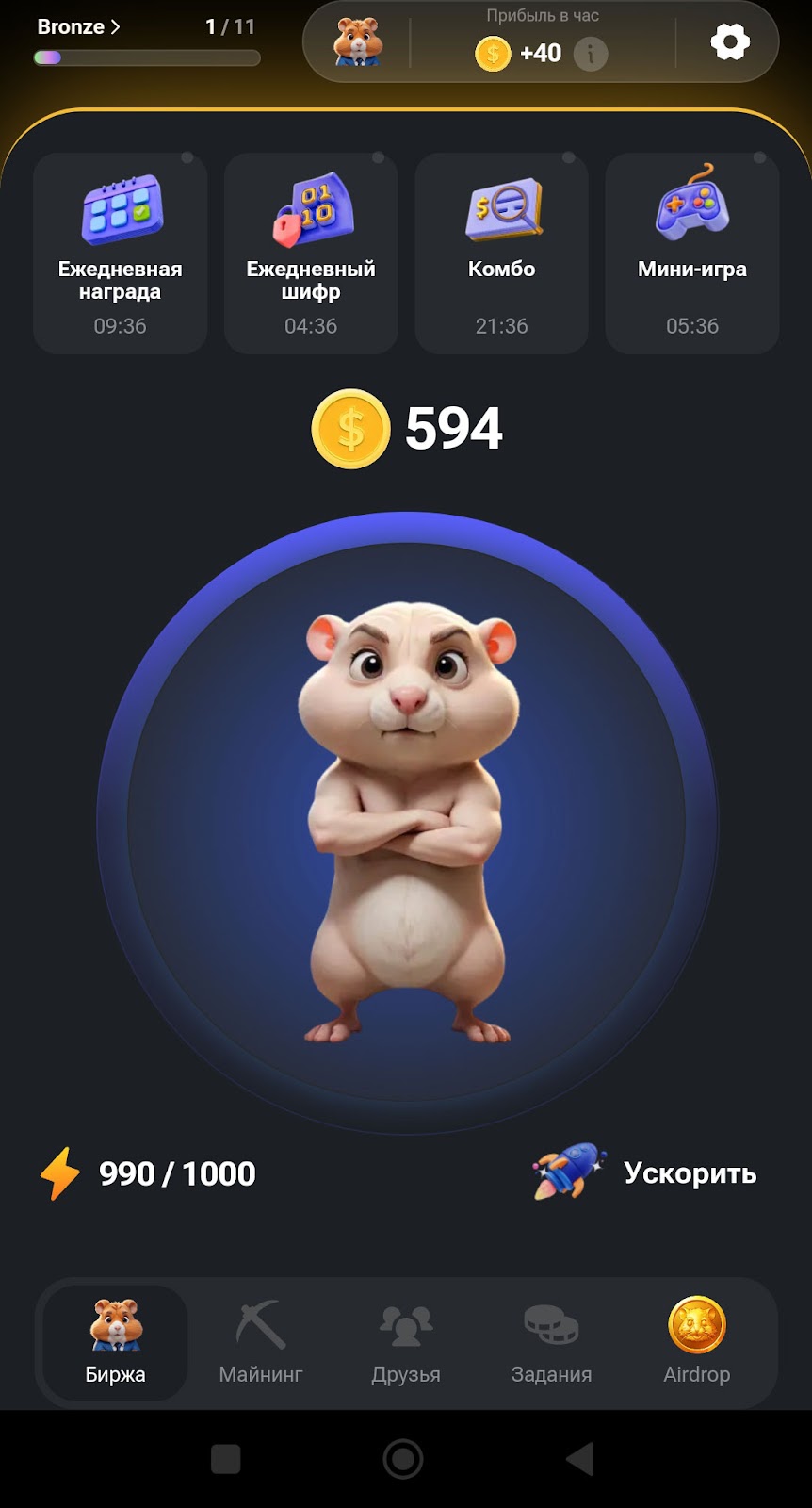This screenshot has height=1508, width=812.
Task: Tap the system back button
Action: [x=581, y=1459]
